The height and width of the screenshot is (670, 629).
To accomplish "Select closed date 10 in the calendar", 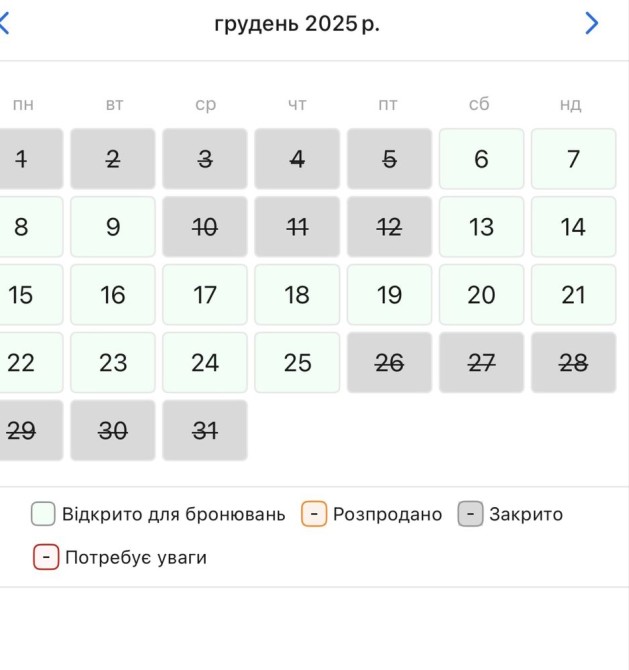I will point(205,227).
